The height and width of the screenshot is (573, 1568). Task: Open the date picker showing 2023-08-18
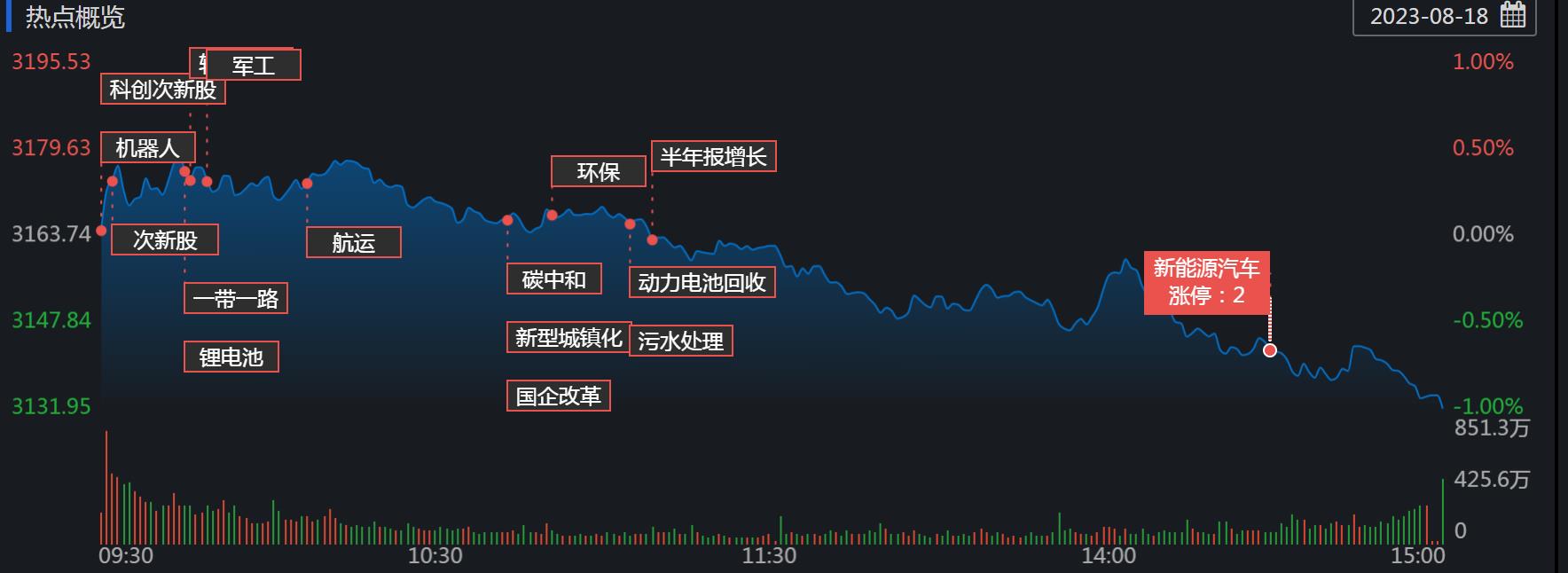tap(1444, 16)
